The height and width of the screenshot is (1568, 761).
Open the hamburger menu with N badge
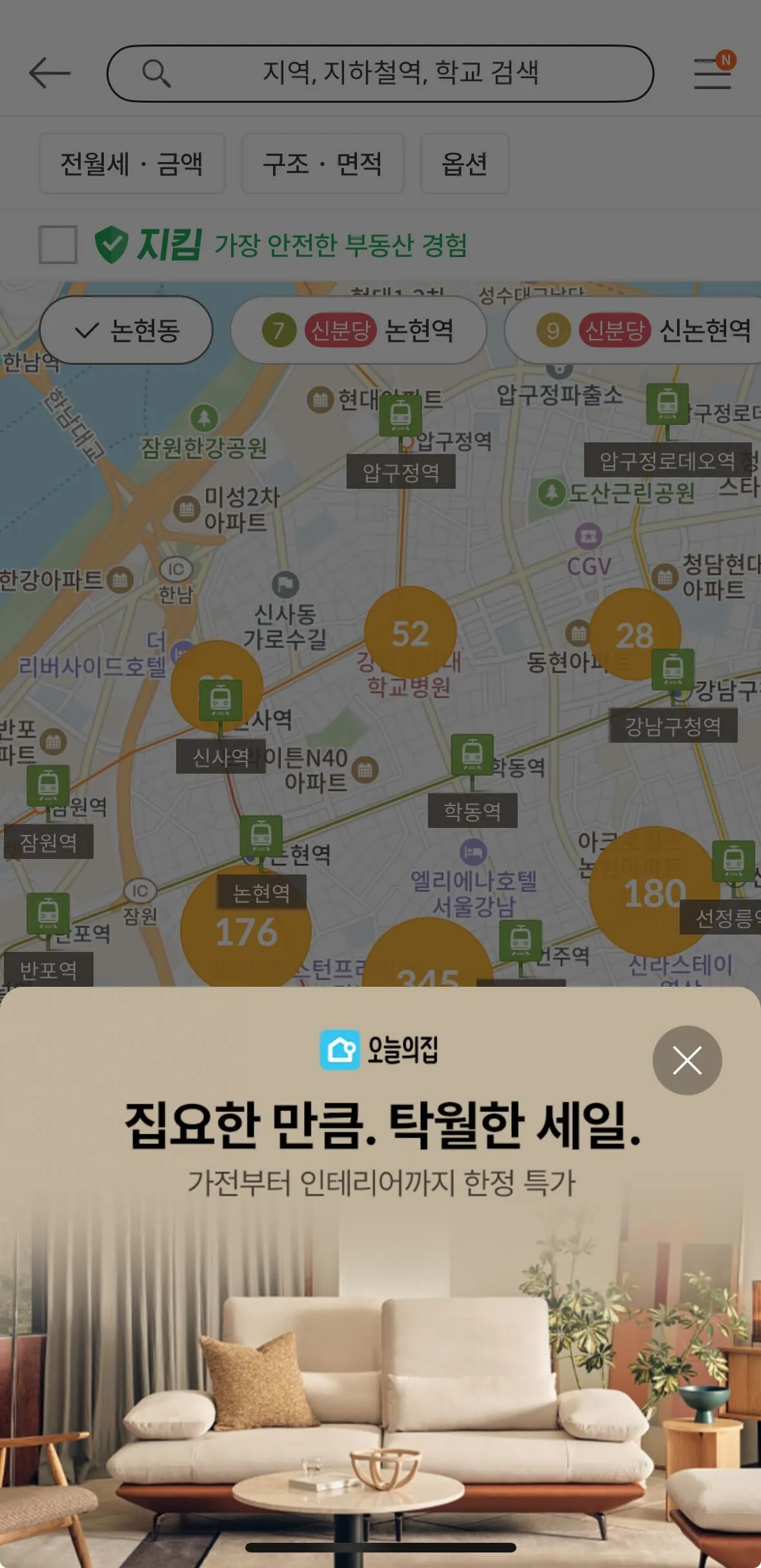[713, 73]
